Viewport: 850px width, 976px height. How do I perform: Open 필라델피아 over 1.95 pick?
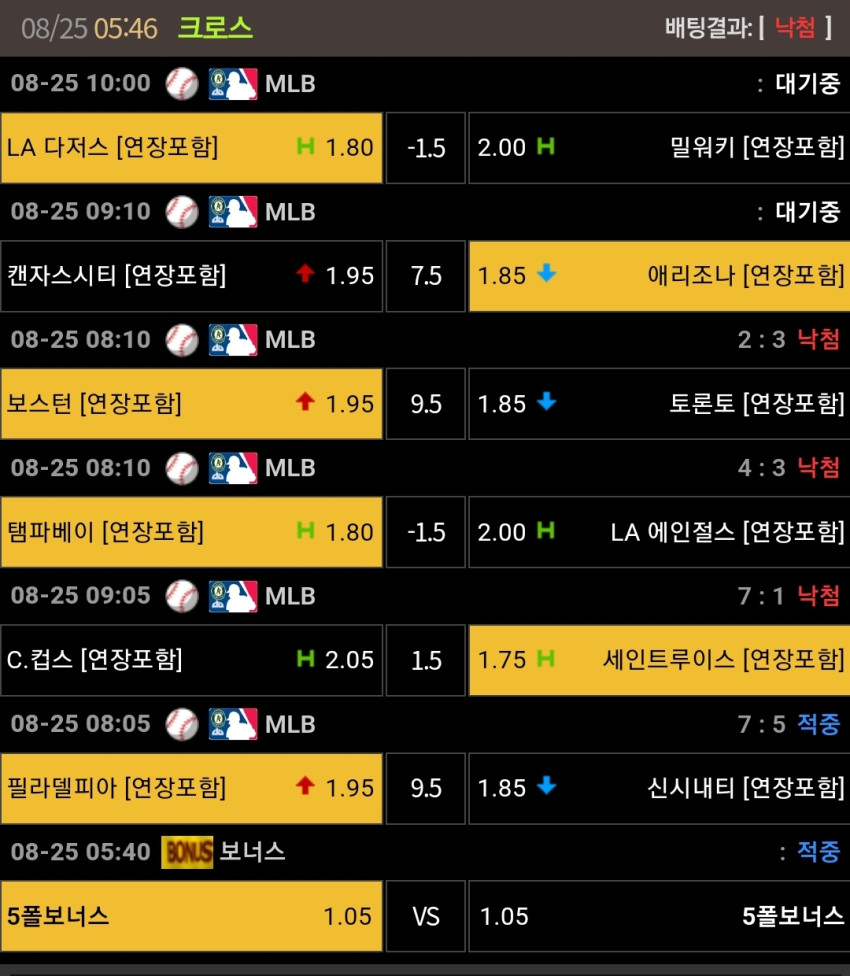point(192,788)
